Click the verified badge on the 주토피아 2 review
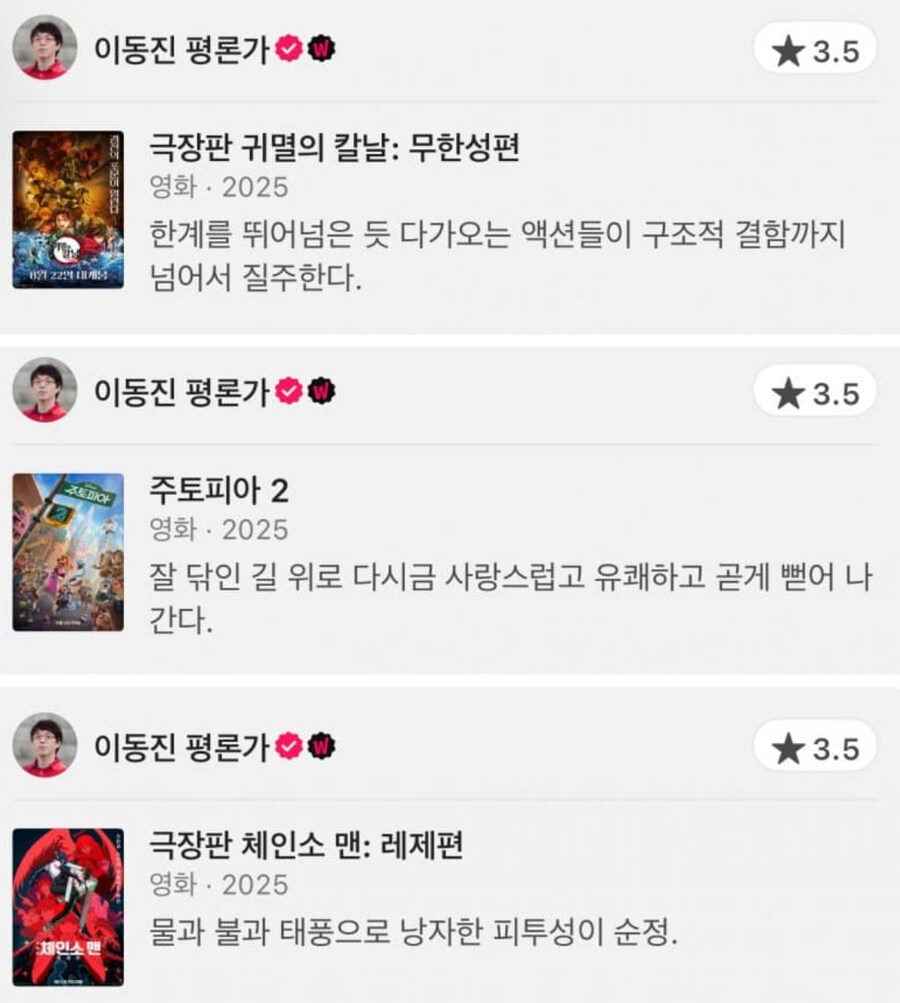Image resolution: width=900 pixels, height=1003 pixels. tap(288, 389)
